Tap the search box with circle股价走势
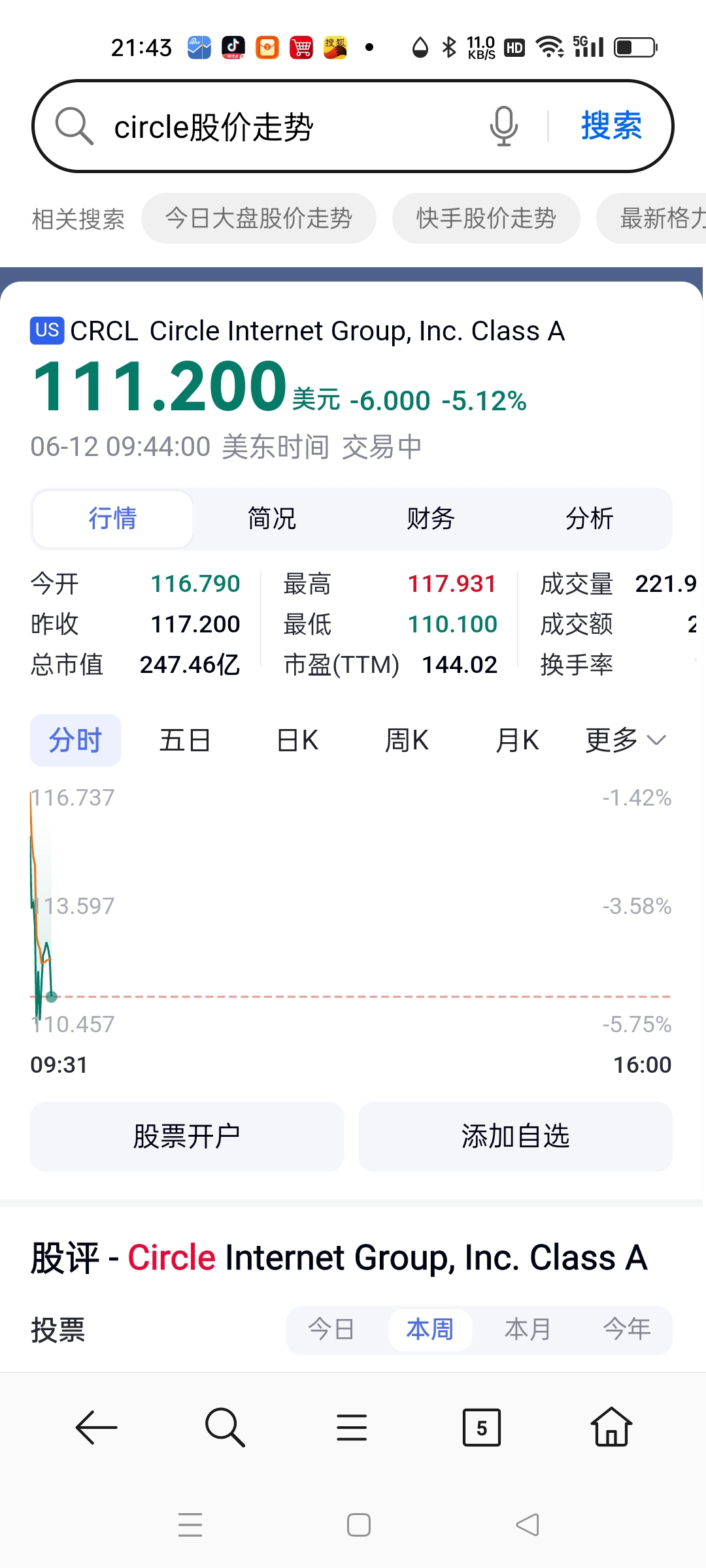This screenshot has width=706, height=1568. coord(288,126)
